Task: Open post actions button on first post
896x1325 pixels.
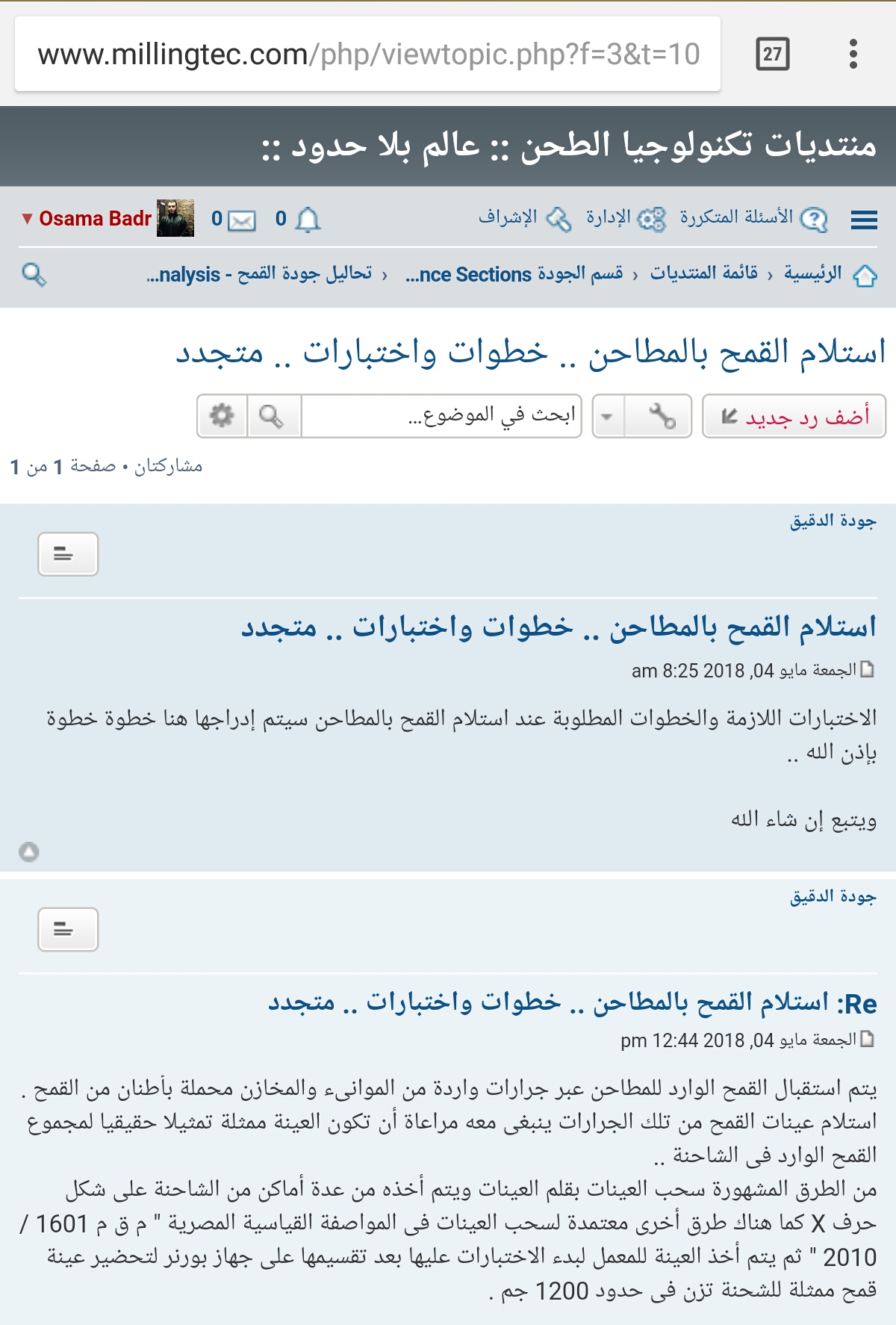Action: [x=67, y=554]
